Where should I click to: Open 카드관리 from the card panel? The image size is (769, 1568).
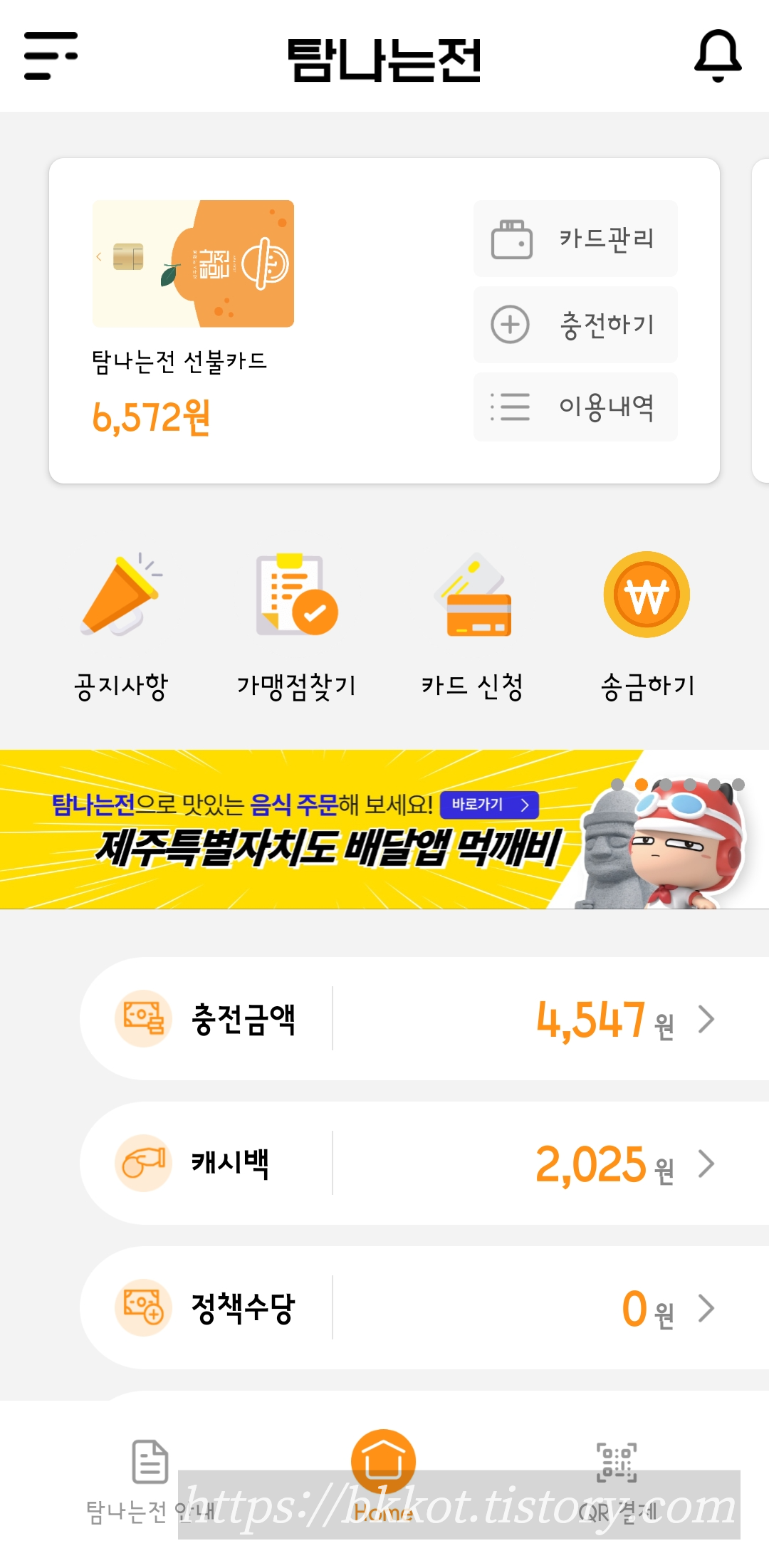coord(575,240)
